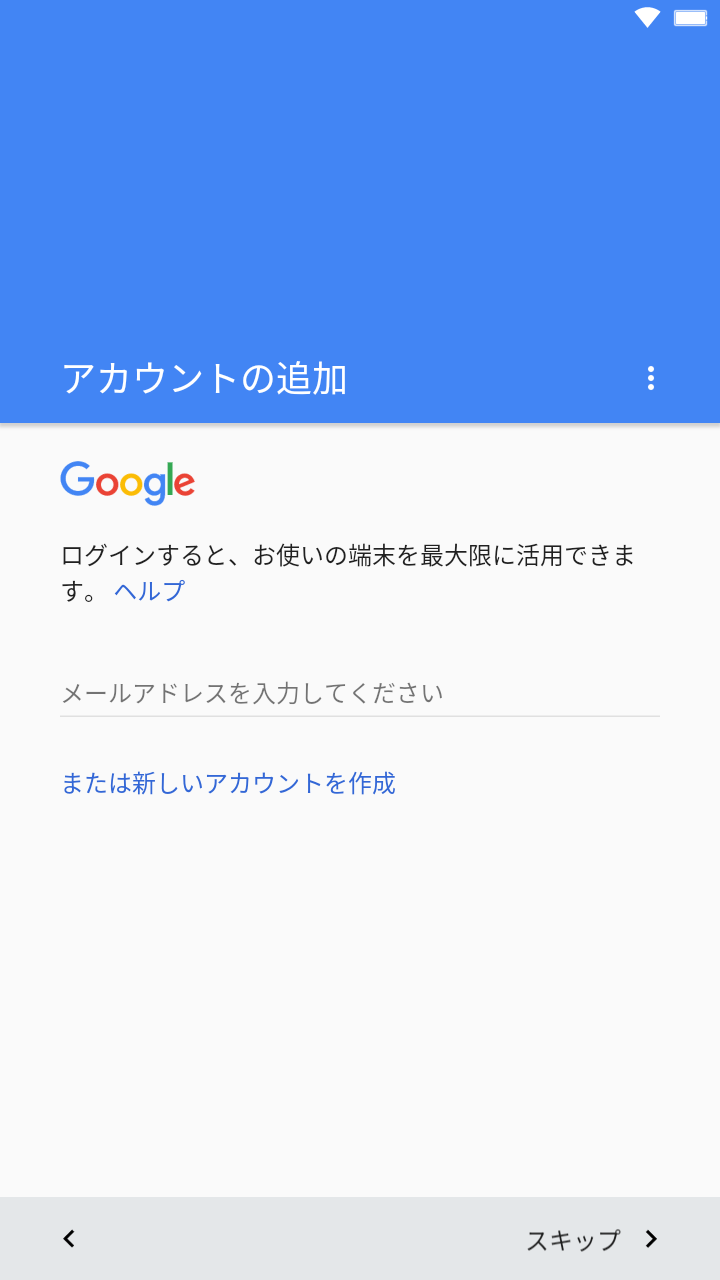Click the forward chevron next to スキップ
The width and height of the screenshot is (720, 1280).
(x=652, y=1238)
